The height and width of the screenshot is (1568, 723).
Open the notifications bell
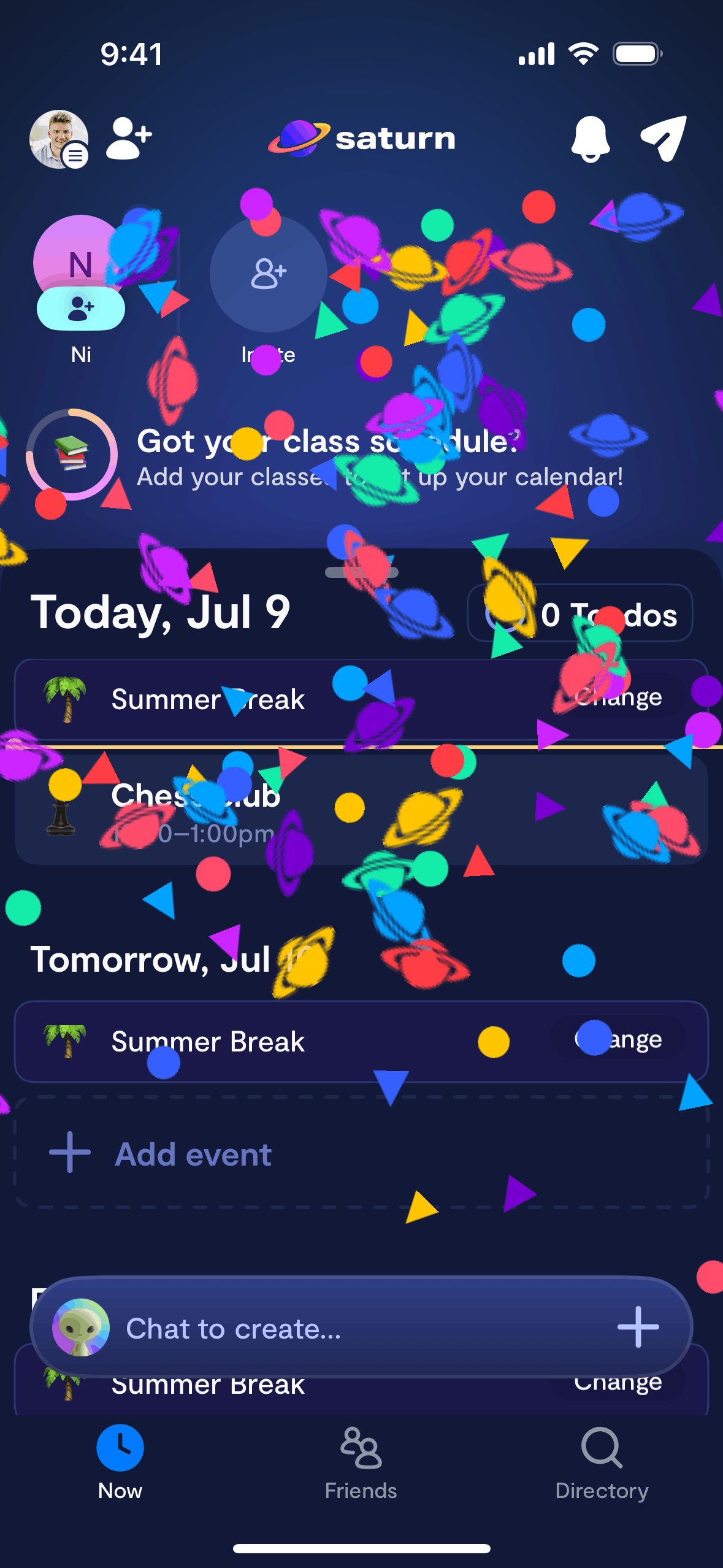click(590, 139)
